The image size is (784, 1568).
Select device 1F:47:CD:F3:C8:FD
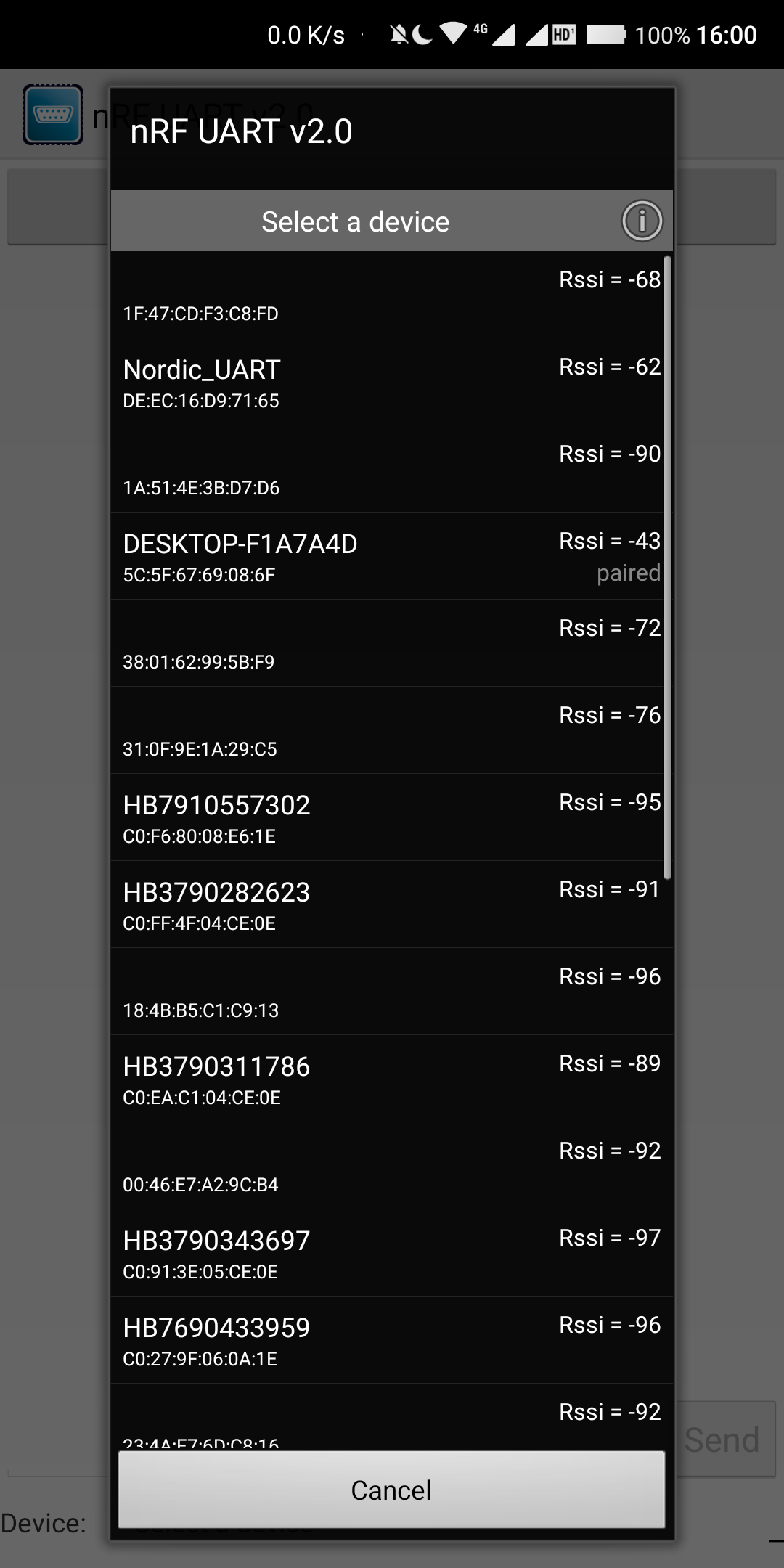click(x=392, y=295)
